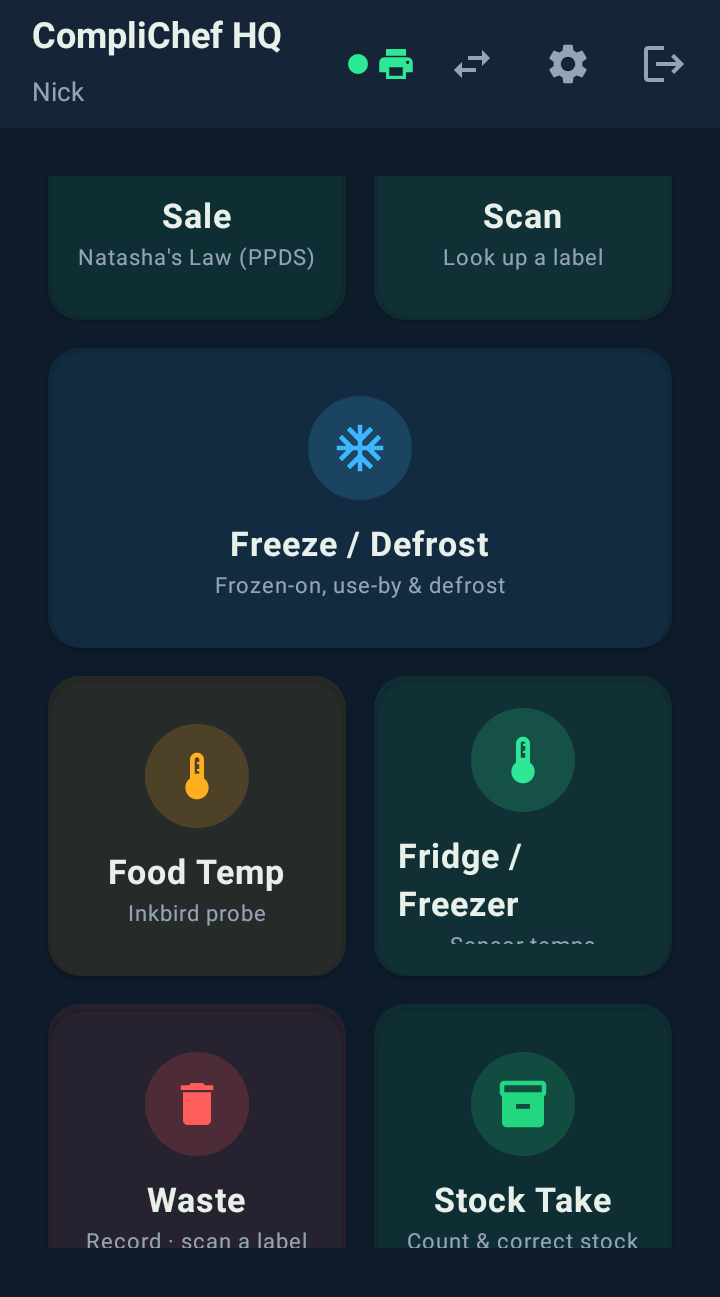
Task: Open the Fridge / Freezer tile
Action: [523, 826]
